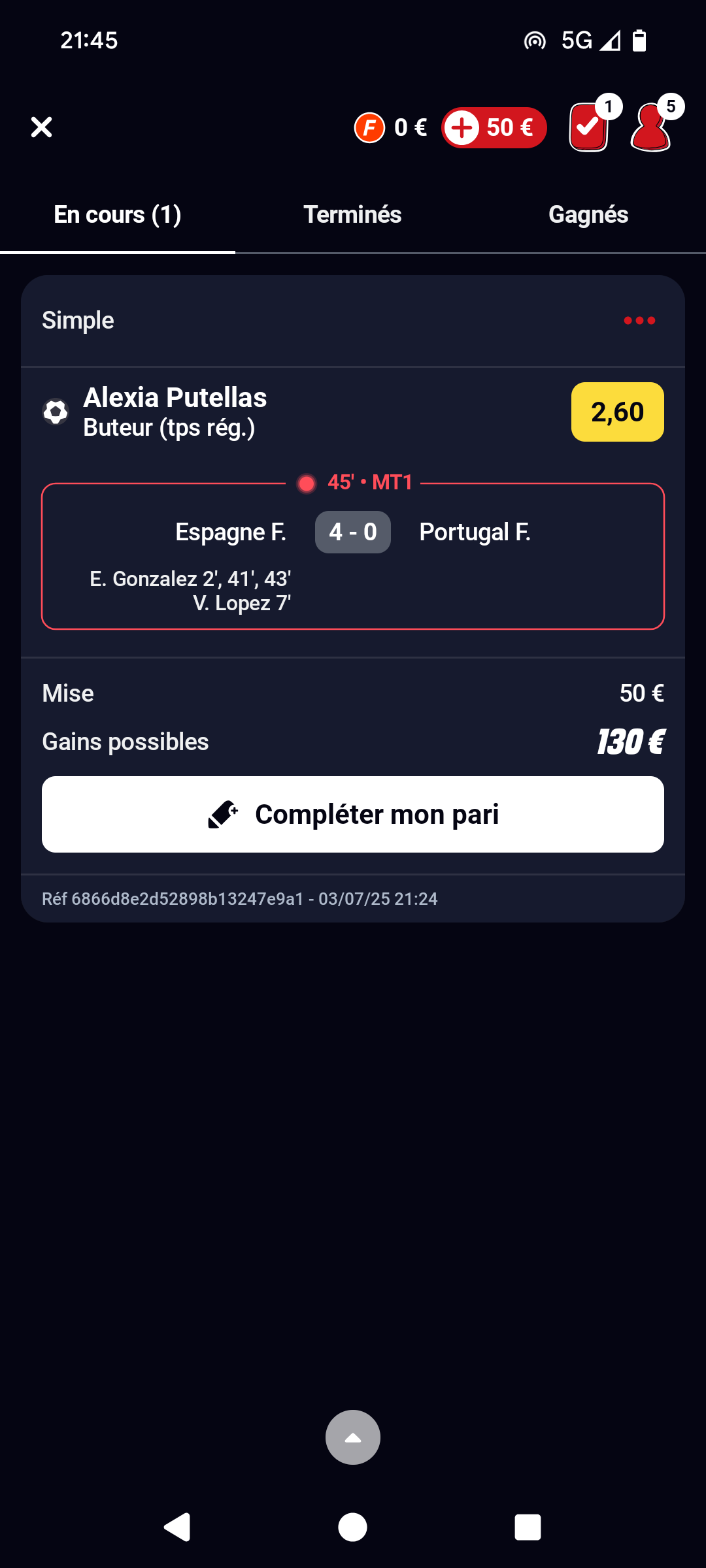Screen dimensions: 706x1568
Task: Tap the 2,60 odds for Alexia Putellas
Action: [x=617, y=412]
